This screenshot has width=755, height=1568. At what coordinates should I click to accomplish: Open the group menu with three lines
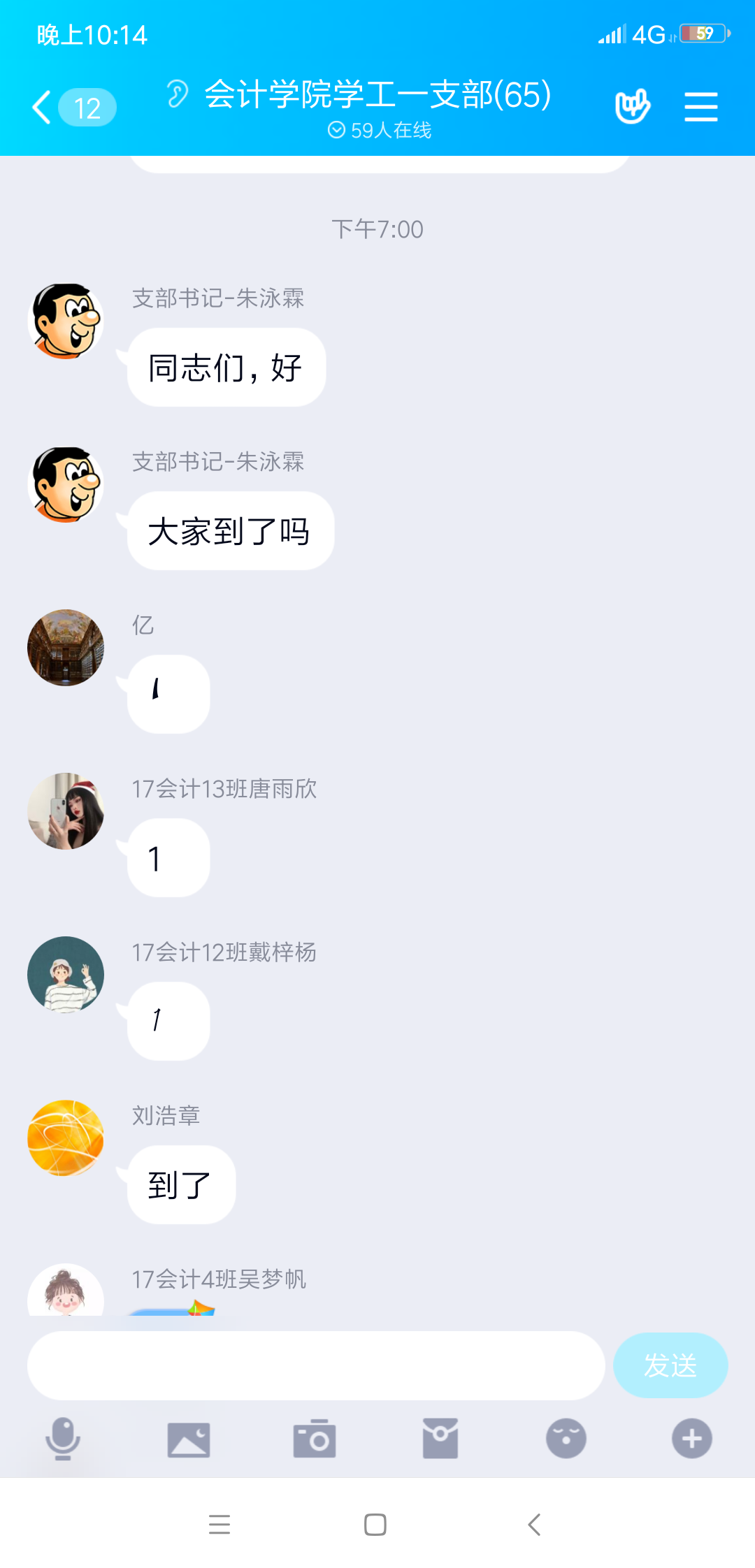(x=700, y=107)
